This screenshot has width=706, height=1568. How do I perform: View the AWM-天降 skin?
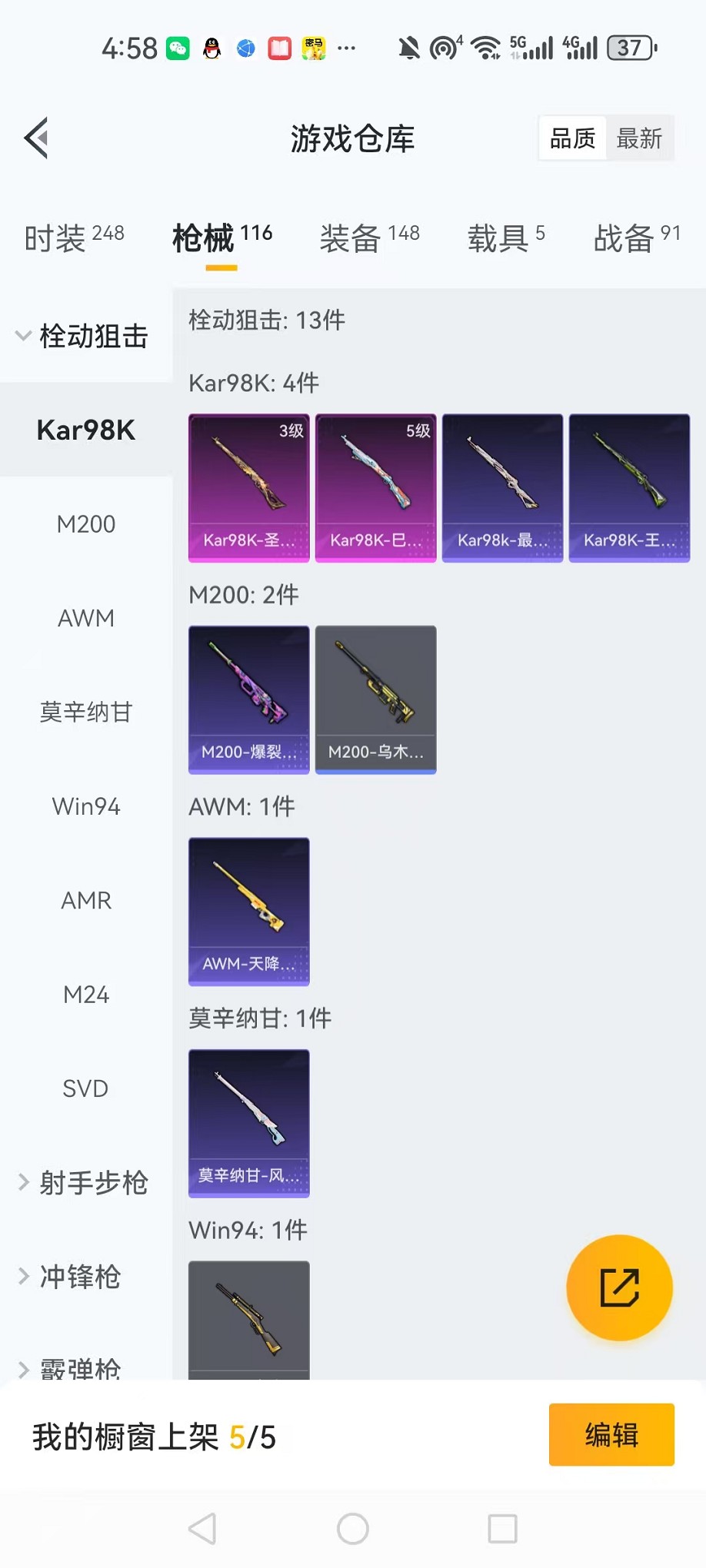point(248,911)
